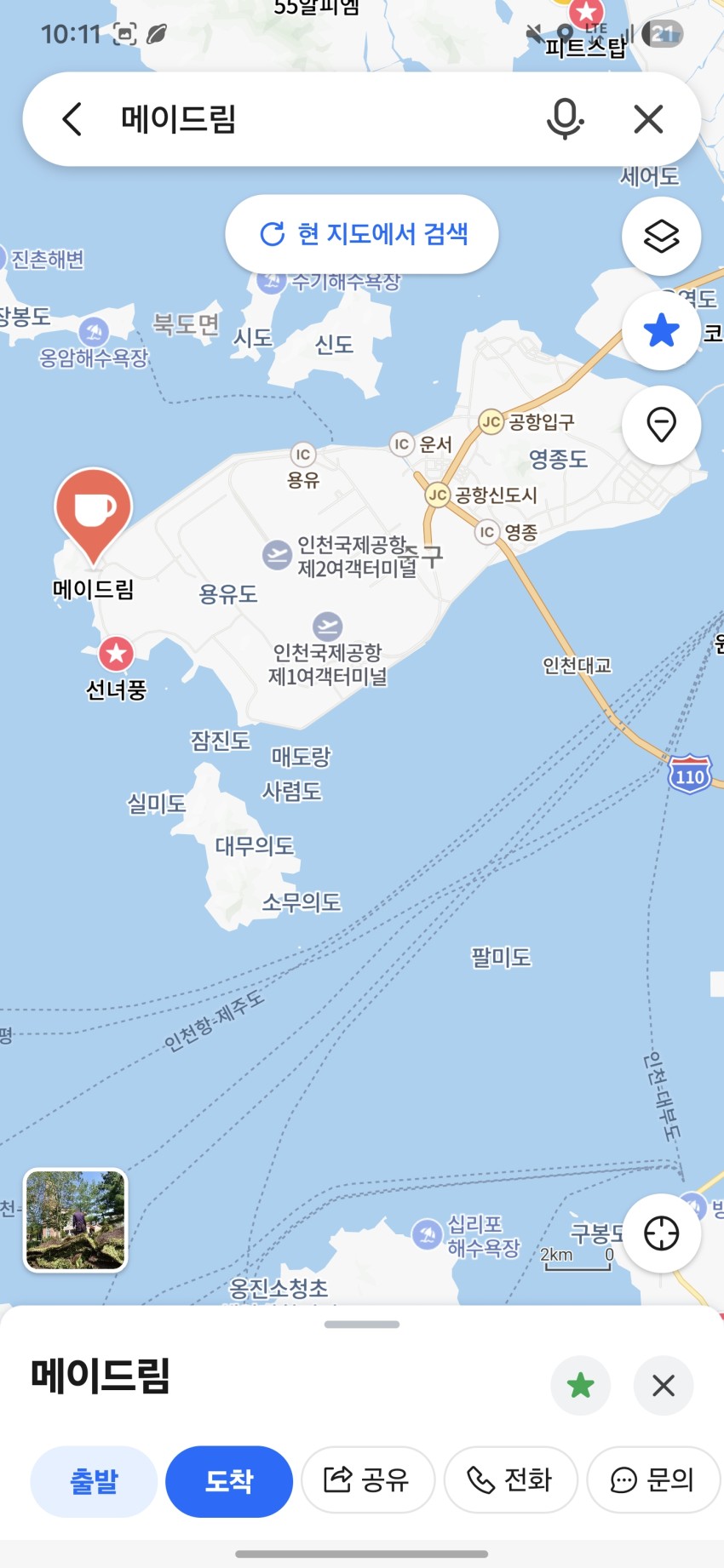This screenshot has height=1568, width=724.
Task: Close the 메이드림 place panel
Action: 663,1386
